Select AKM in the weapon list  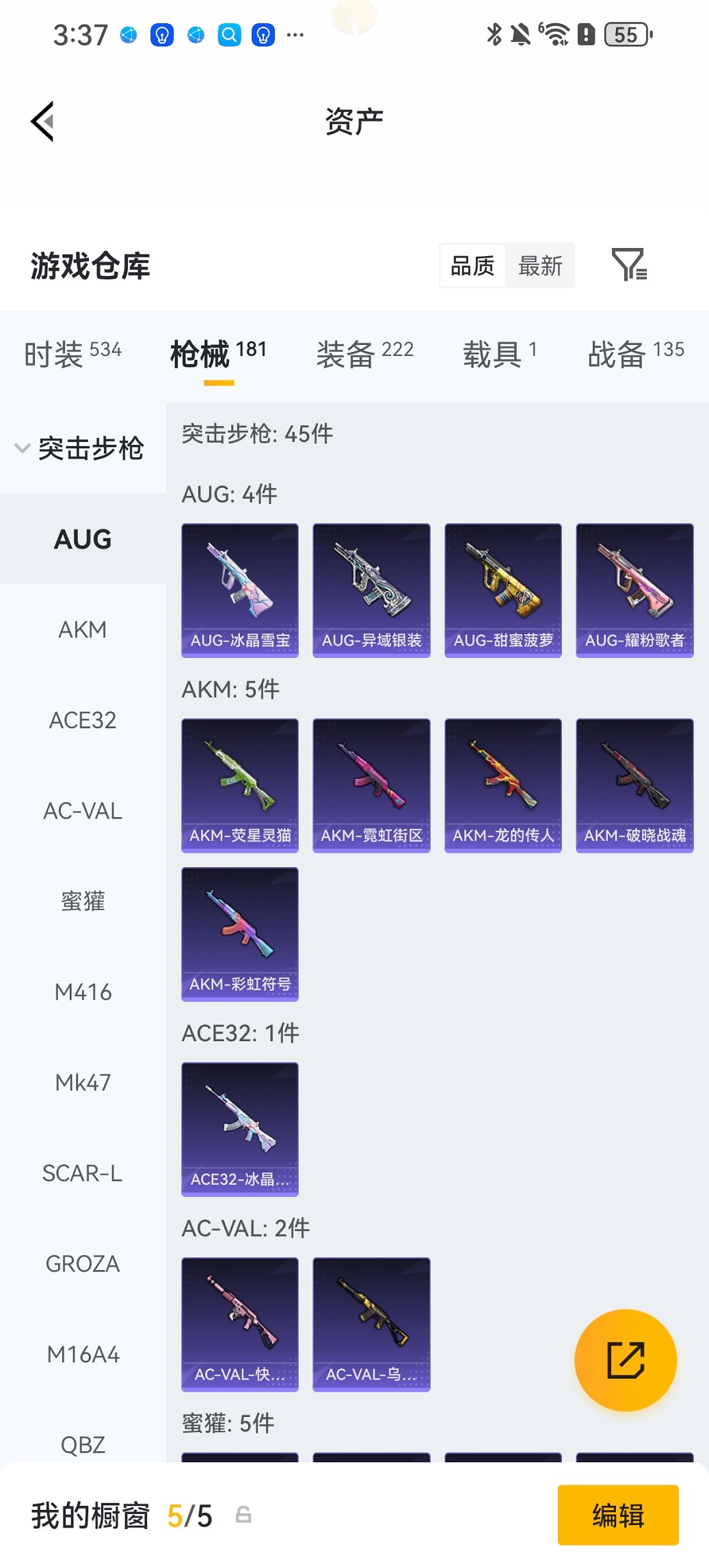tap(83, 629)
